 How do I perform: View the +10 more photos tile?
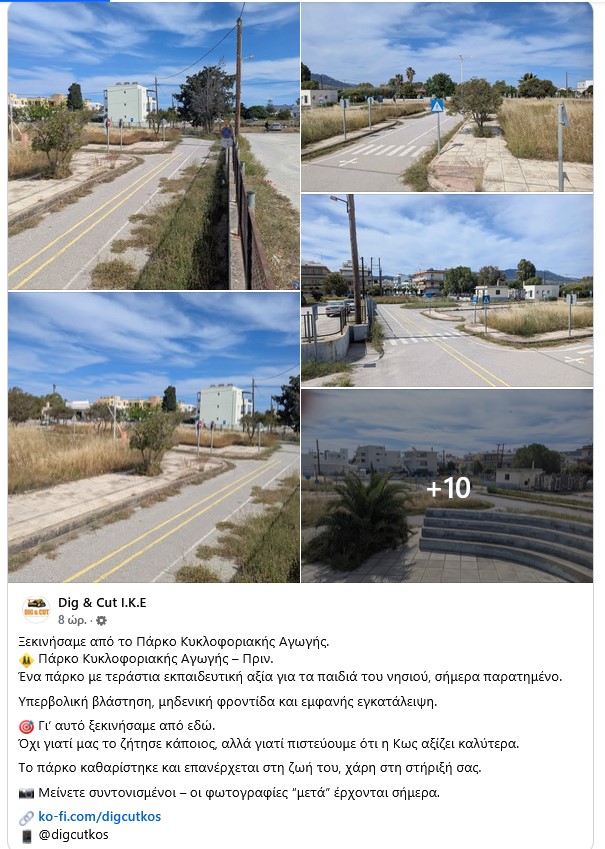pos(447,487)
